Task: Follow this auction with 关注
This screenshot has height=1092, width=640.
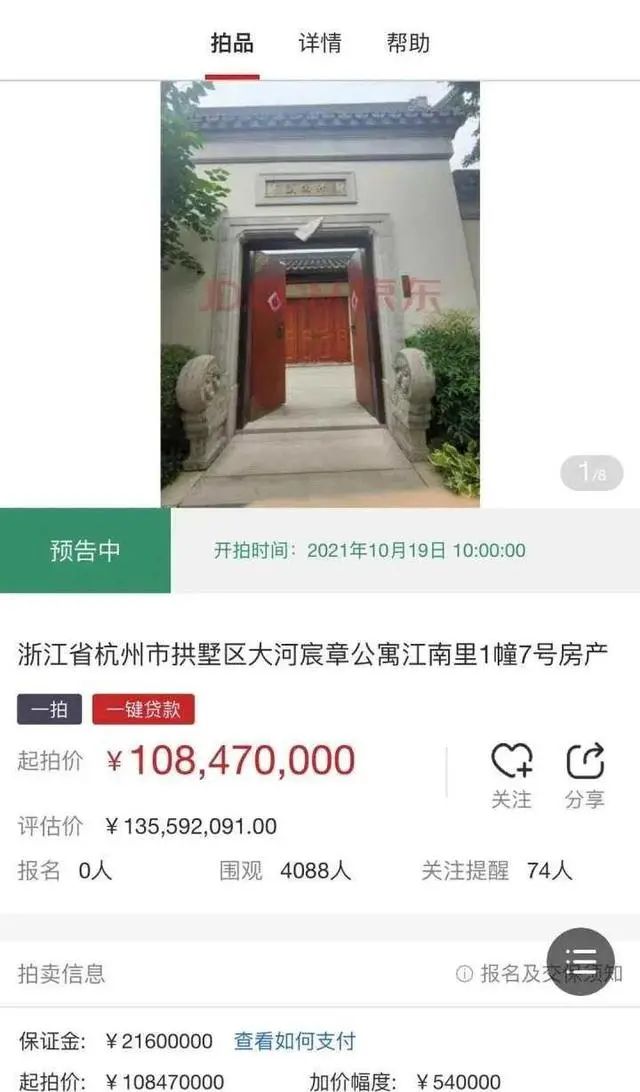Action: 511,775
